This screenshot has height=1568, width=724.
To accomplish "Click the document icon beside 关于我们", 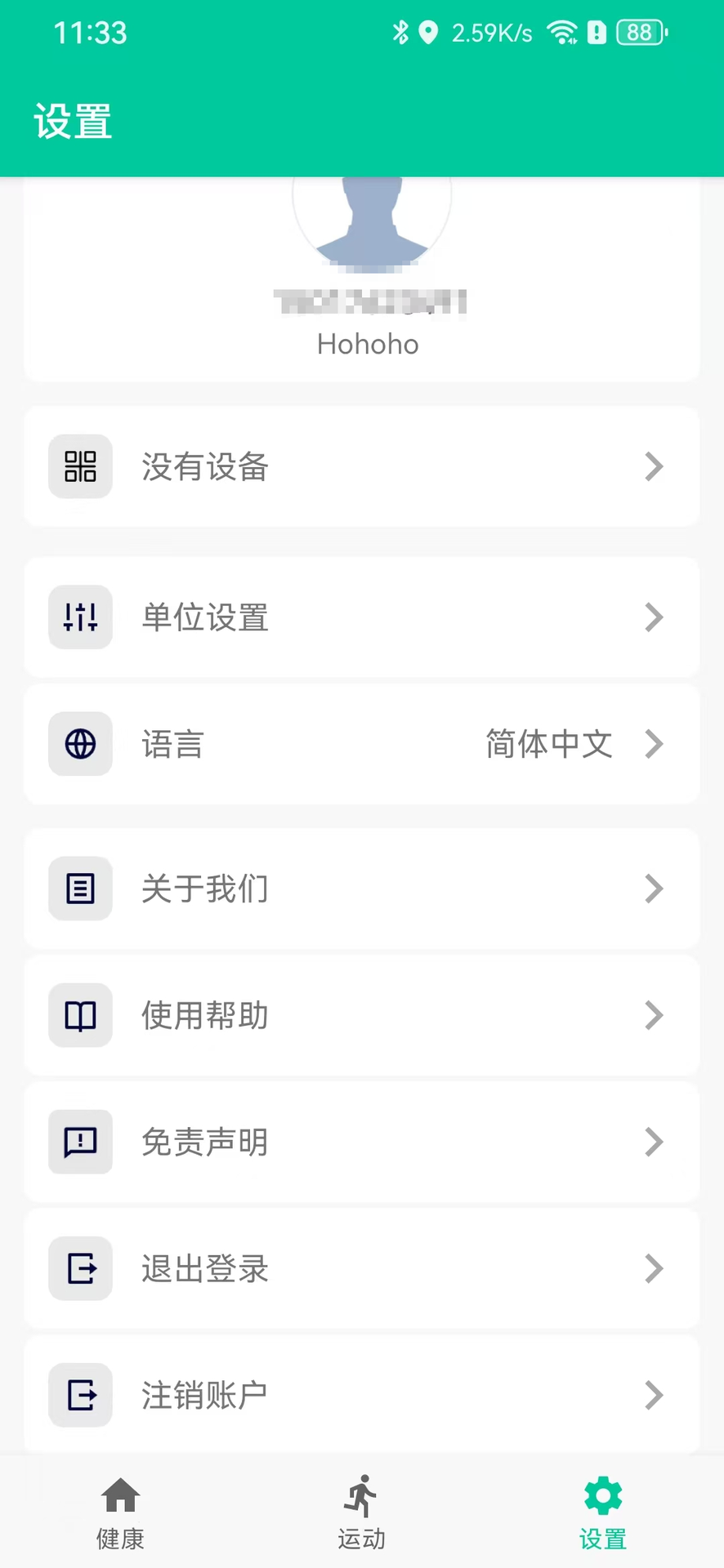I will pyautogui.click(x=80, y=889).
